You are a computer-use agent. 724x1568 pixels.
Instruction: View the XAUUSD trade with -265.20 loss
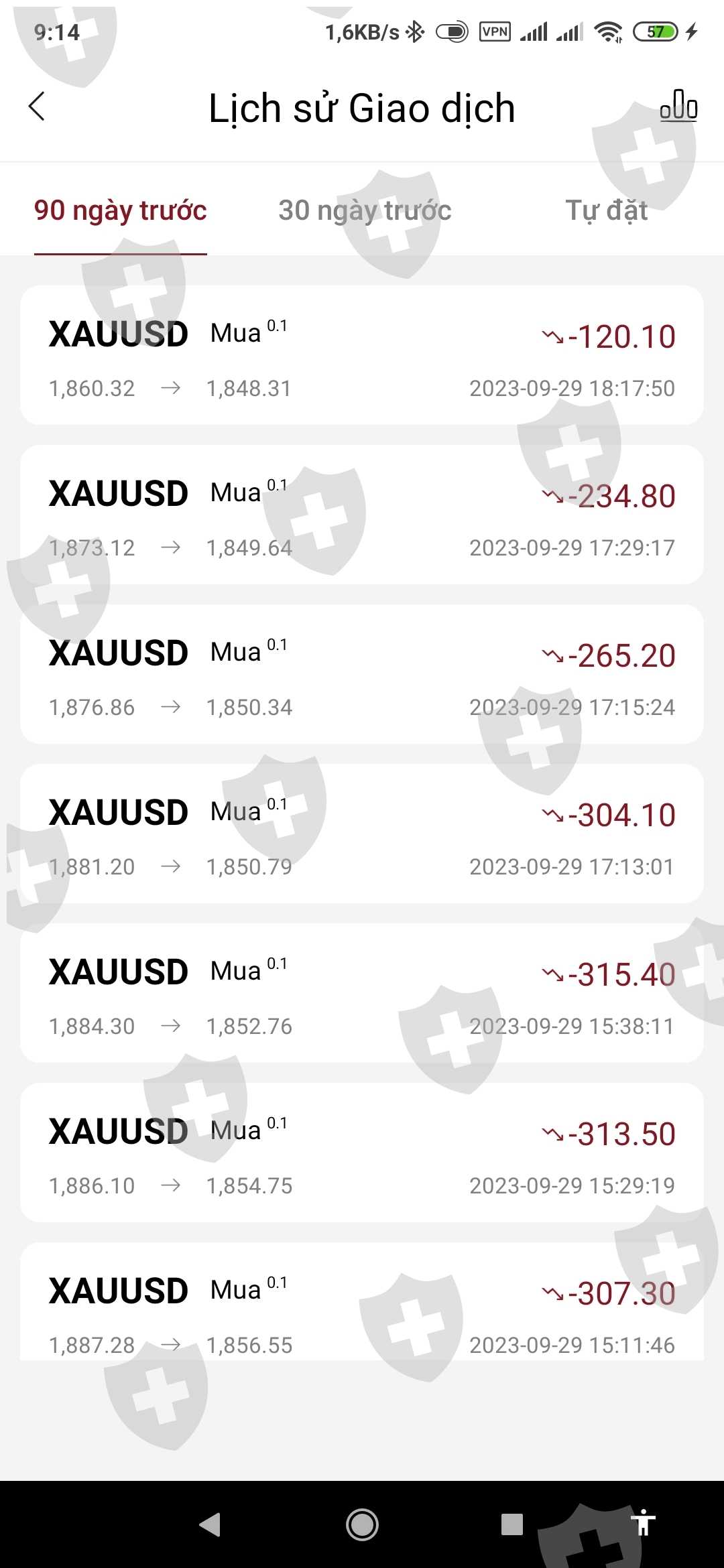[362, 674]
